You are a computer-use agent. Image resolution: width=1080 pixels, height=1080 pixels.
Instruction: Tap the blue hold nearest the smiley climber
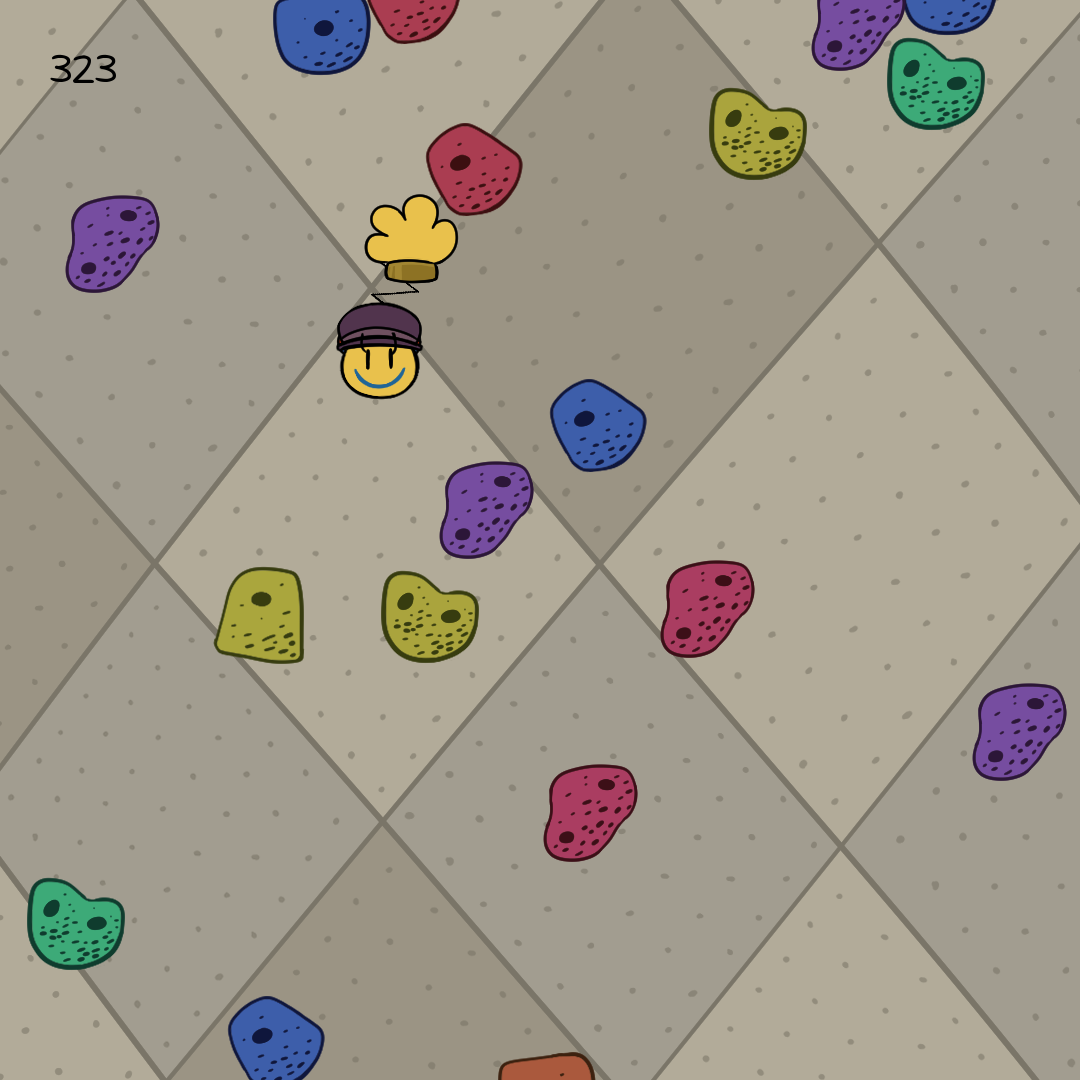click(598, 427)
